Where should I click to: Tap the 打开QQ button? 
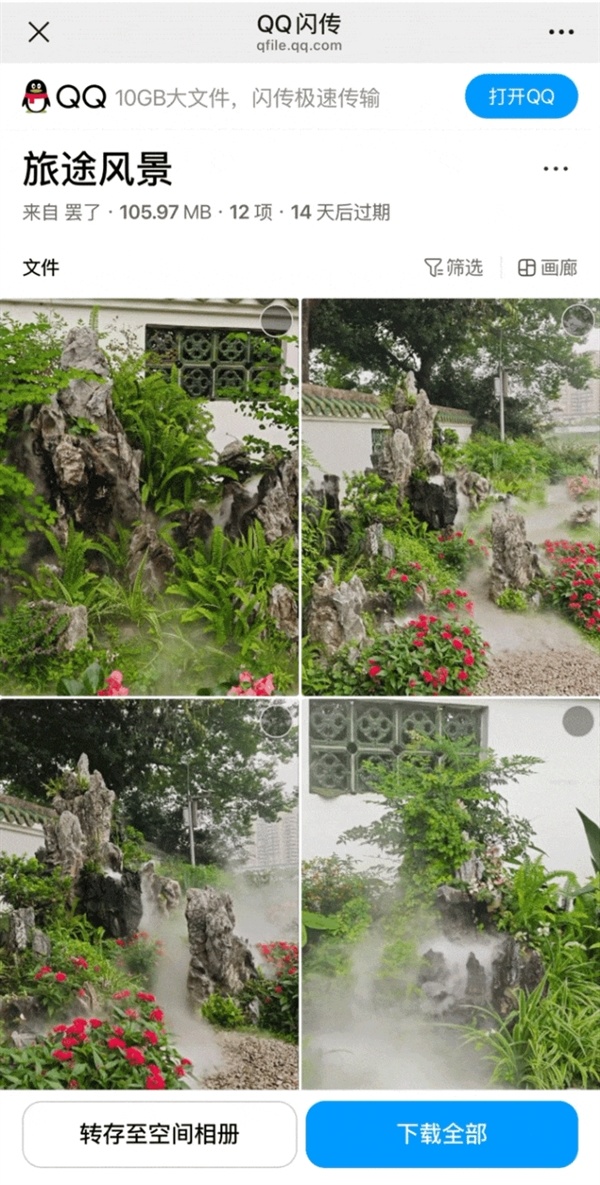coord(521,97)
